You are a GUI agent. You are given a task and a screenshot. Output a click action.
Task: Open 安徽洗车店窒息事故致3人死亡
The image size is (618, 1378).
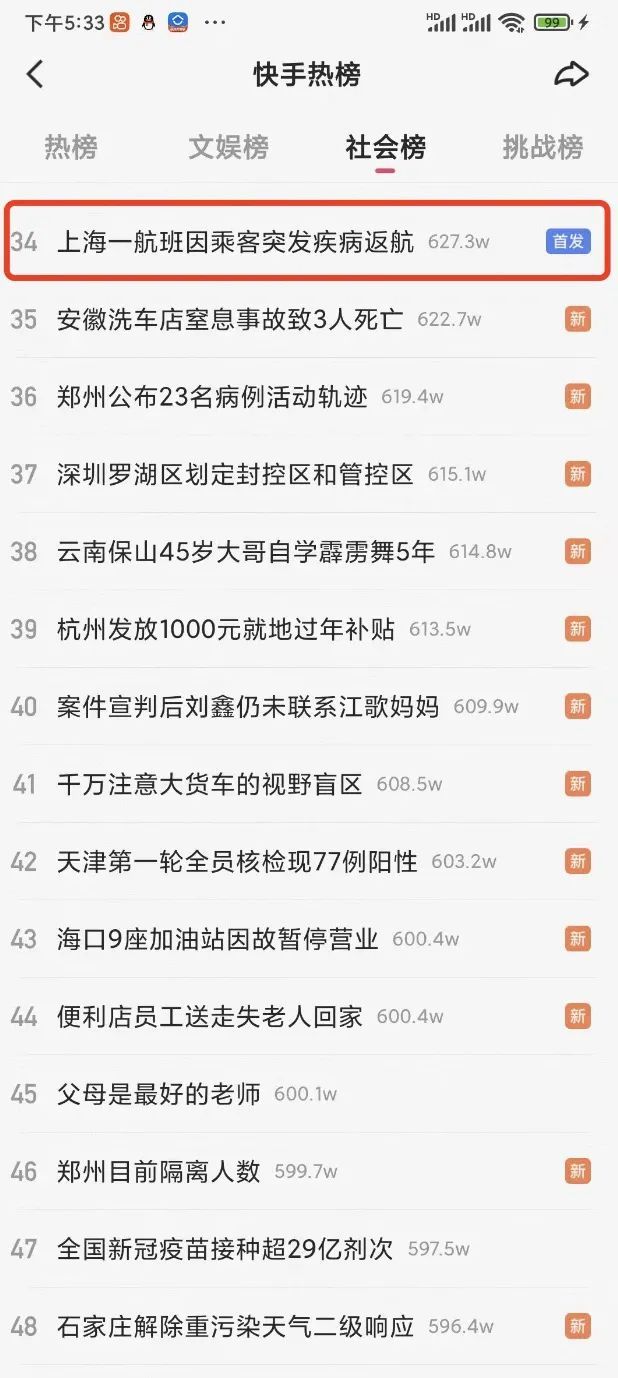pyautogui.click(x=230, y=319)
